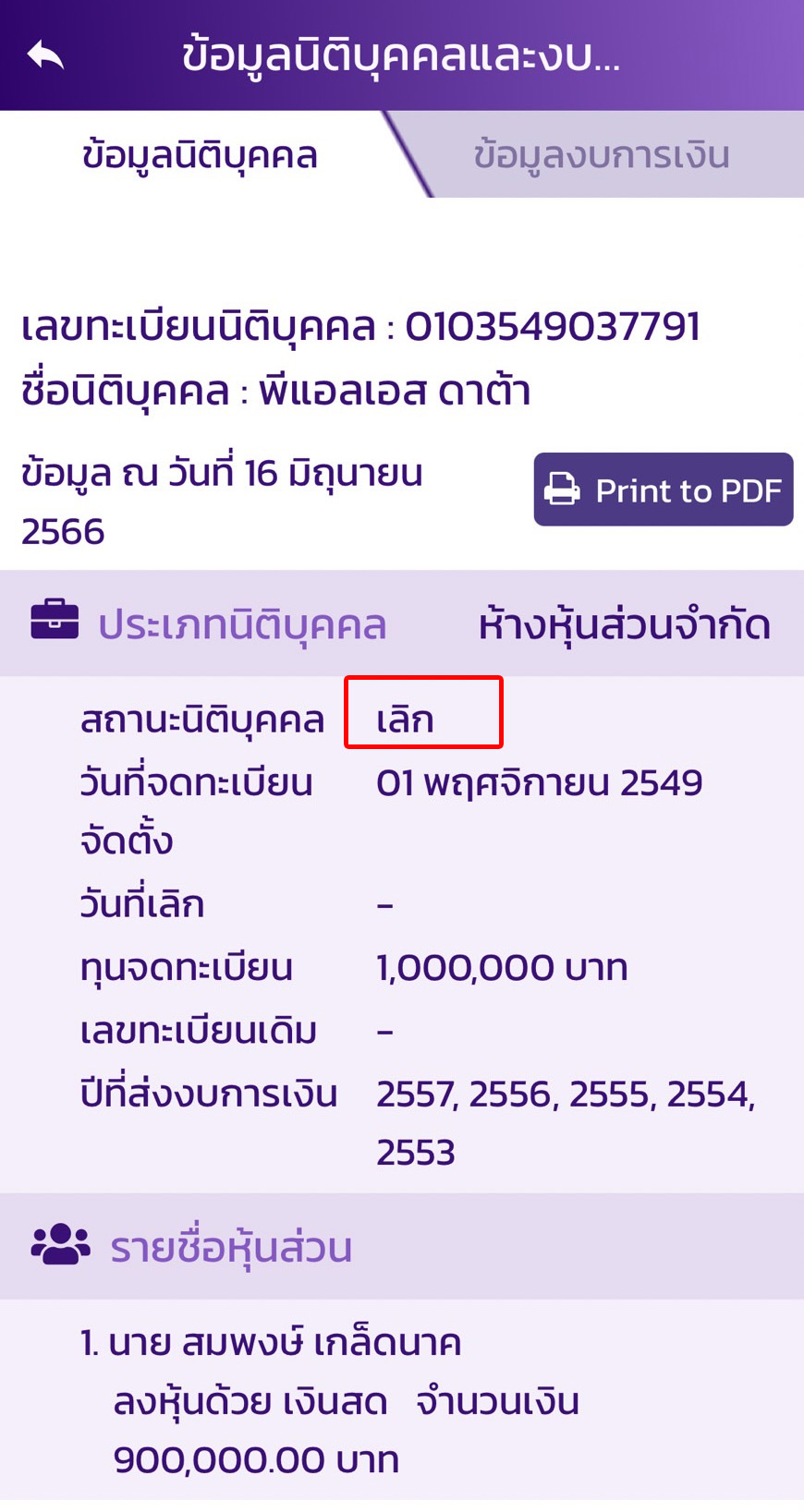Select the registered capital 1,000,000 บาท
This screenshot has height=1512, width=804.
coord(502,967)
